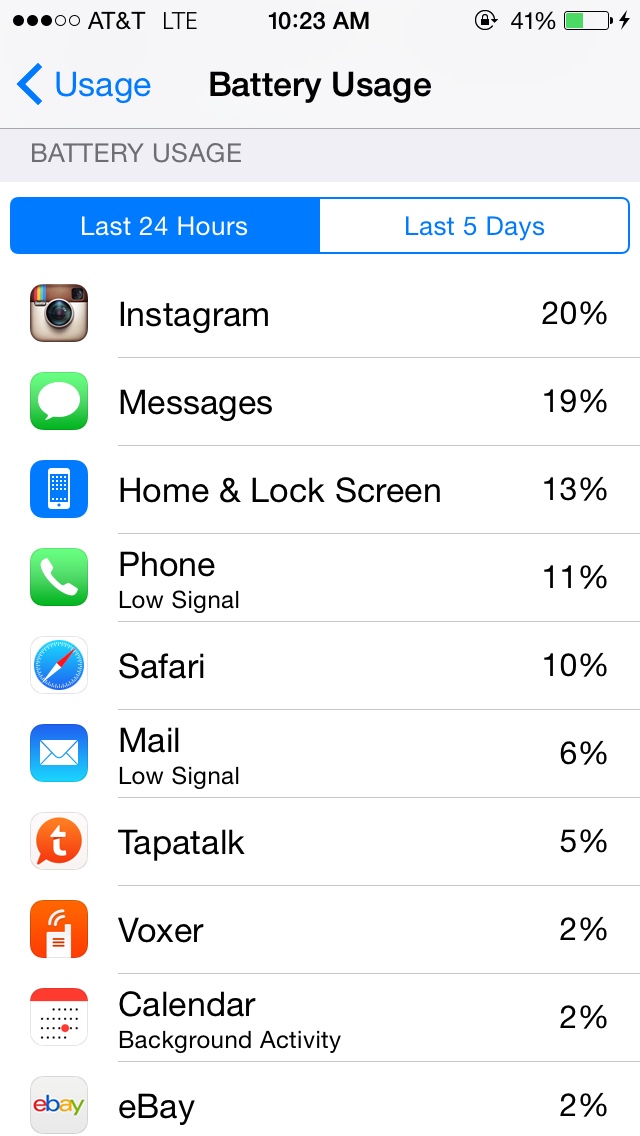Go back to the Usage screen

[83, 85]
